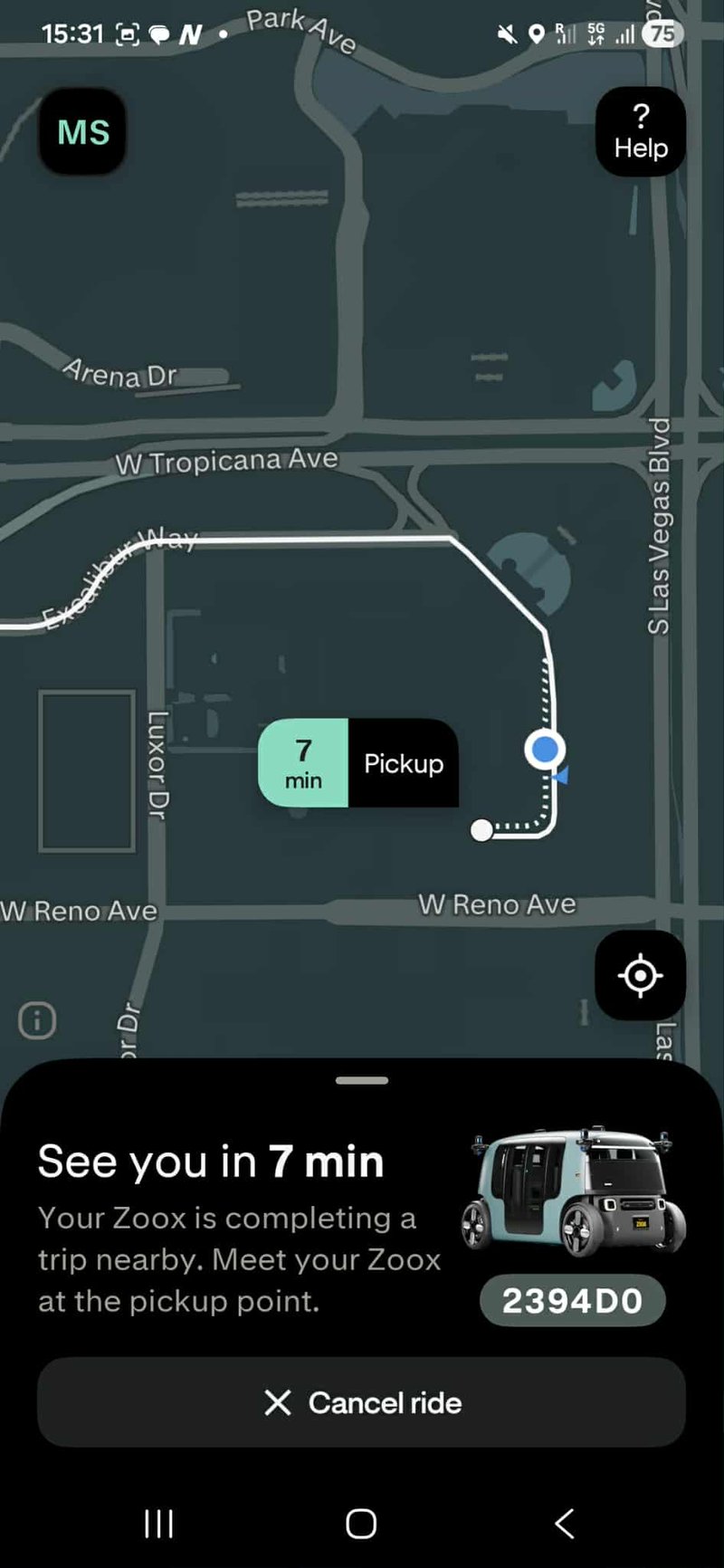This screenshot has width=724, height=1568.
Task: Open the Help button
Action: 640,132
